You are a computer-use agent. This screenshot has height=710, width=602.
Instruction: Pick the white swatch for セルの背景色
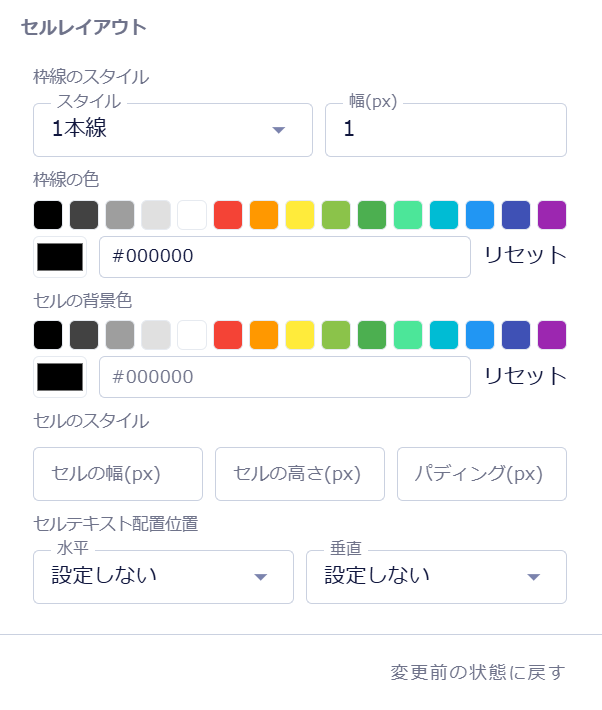pos(192,335)
